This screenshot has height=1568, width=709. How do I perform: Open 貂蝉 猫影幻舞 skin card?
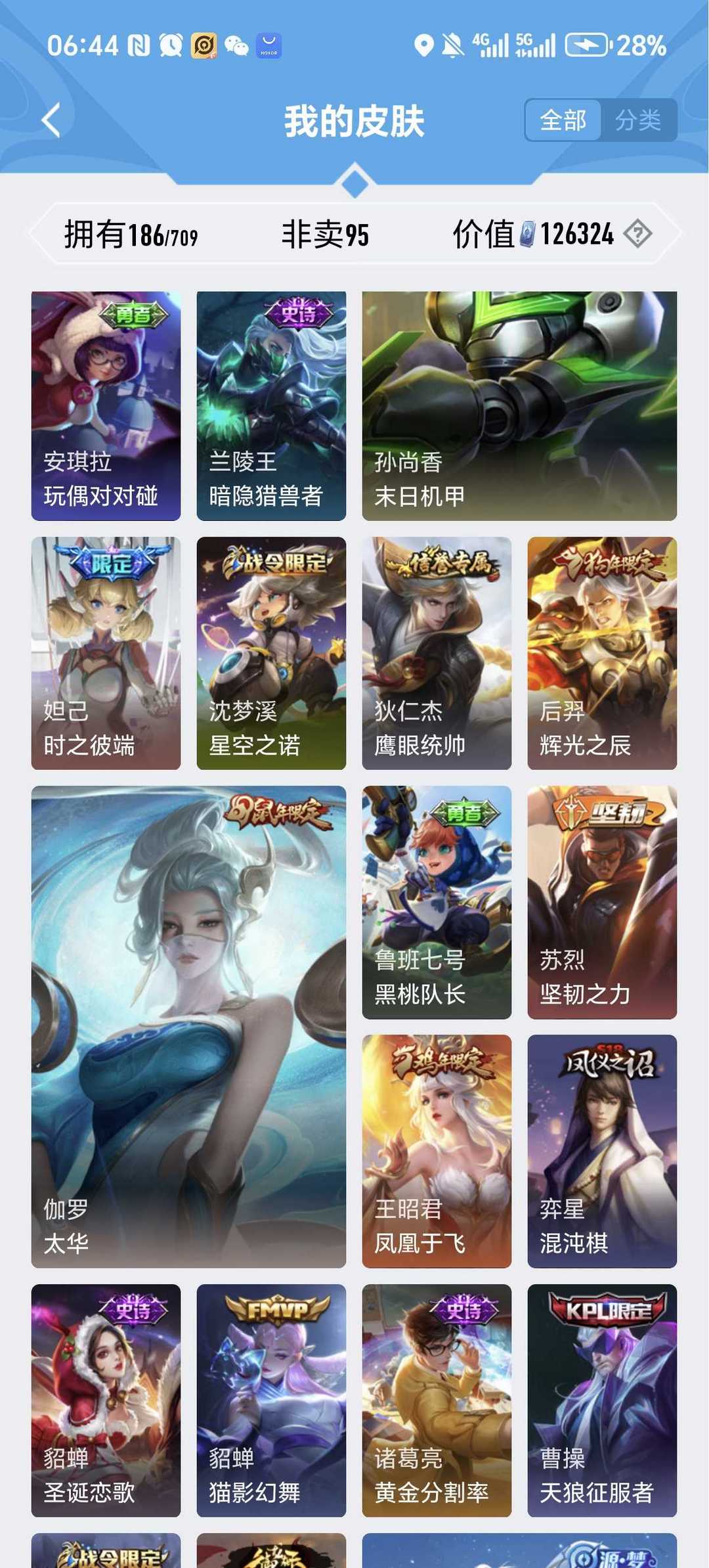tap(272, 1400)
